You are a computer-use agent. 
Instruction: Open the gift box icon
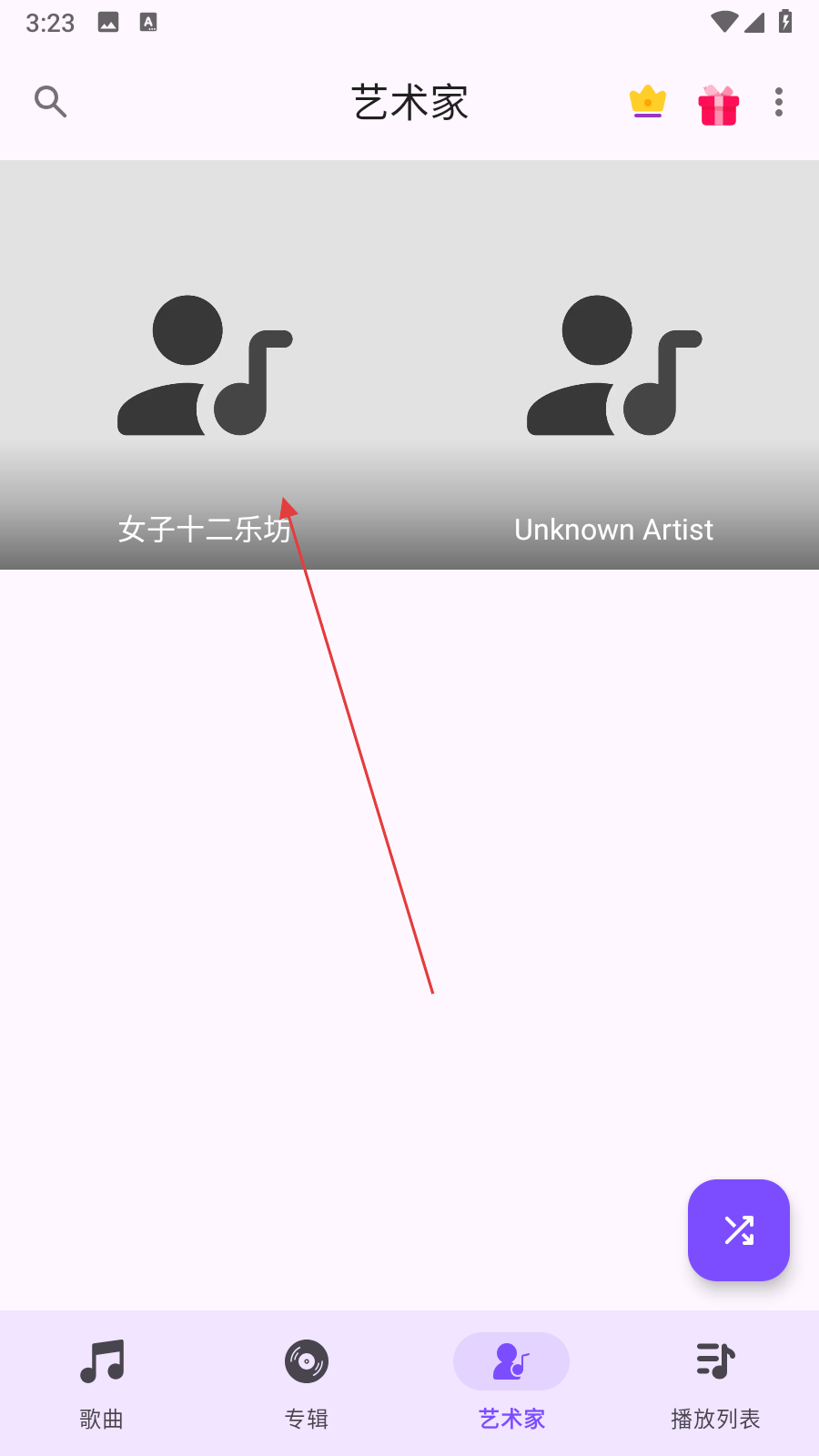click(719, 104)
